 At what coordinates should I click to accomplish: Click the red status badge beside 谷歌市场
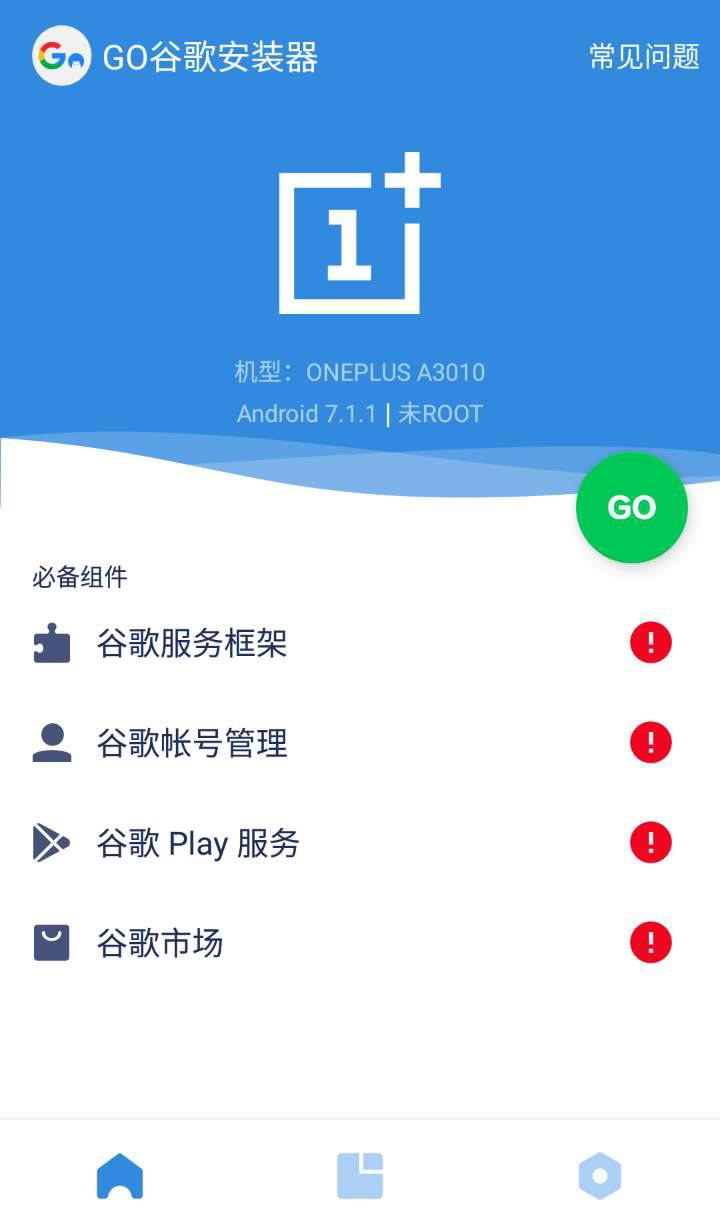651,942
